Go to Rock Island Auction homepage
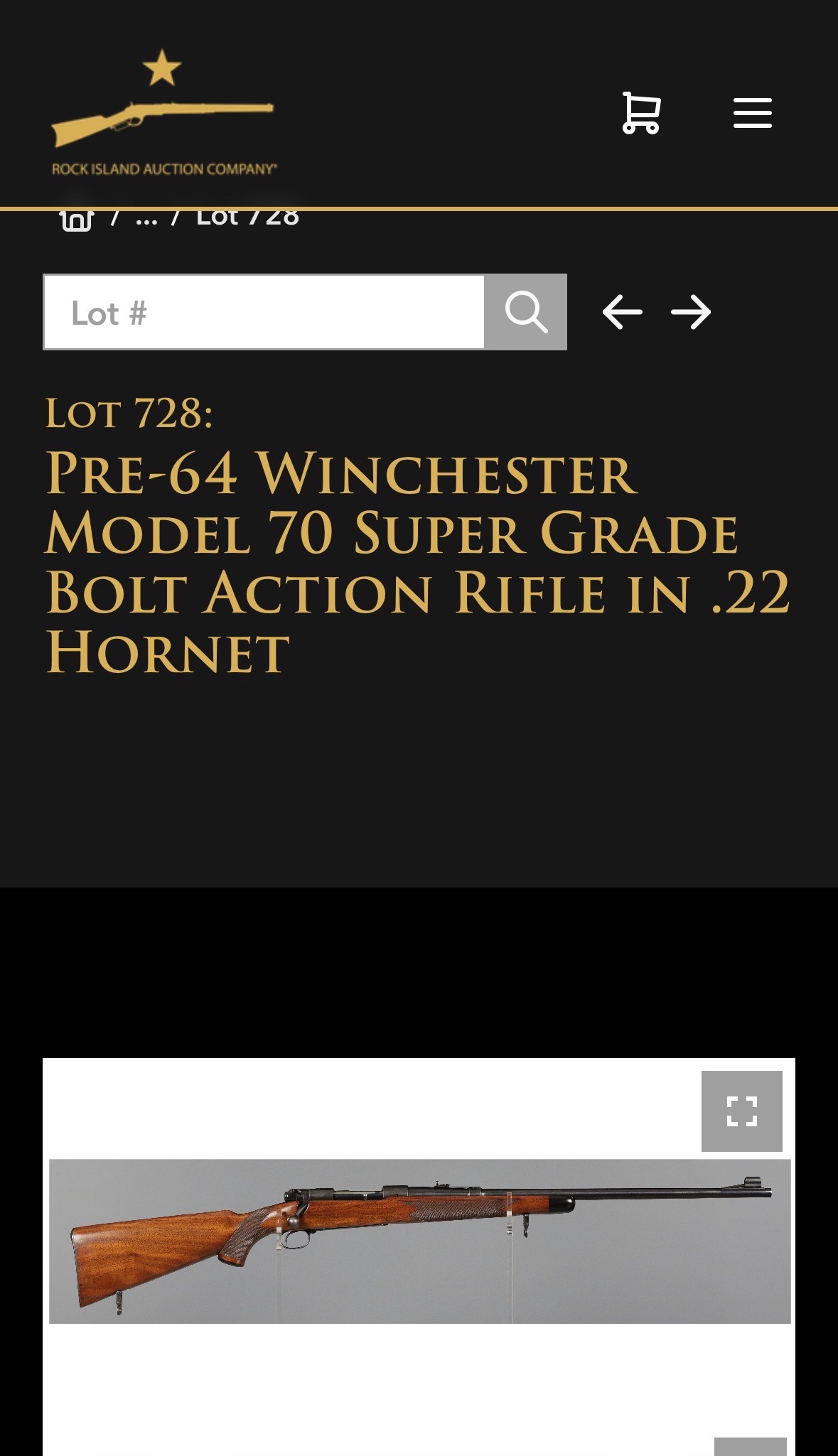The height and width of the screenshot is (1456, 838). point(163,114)
